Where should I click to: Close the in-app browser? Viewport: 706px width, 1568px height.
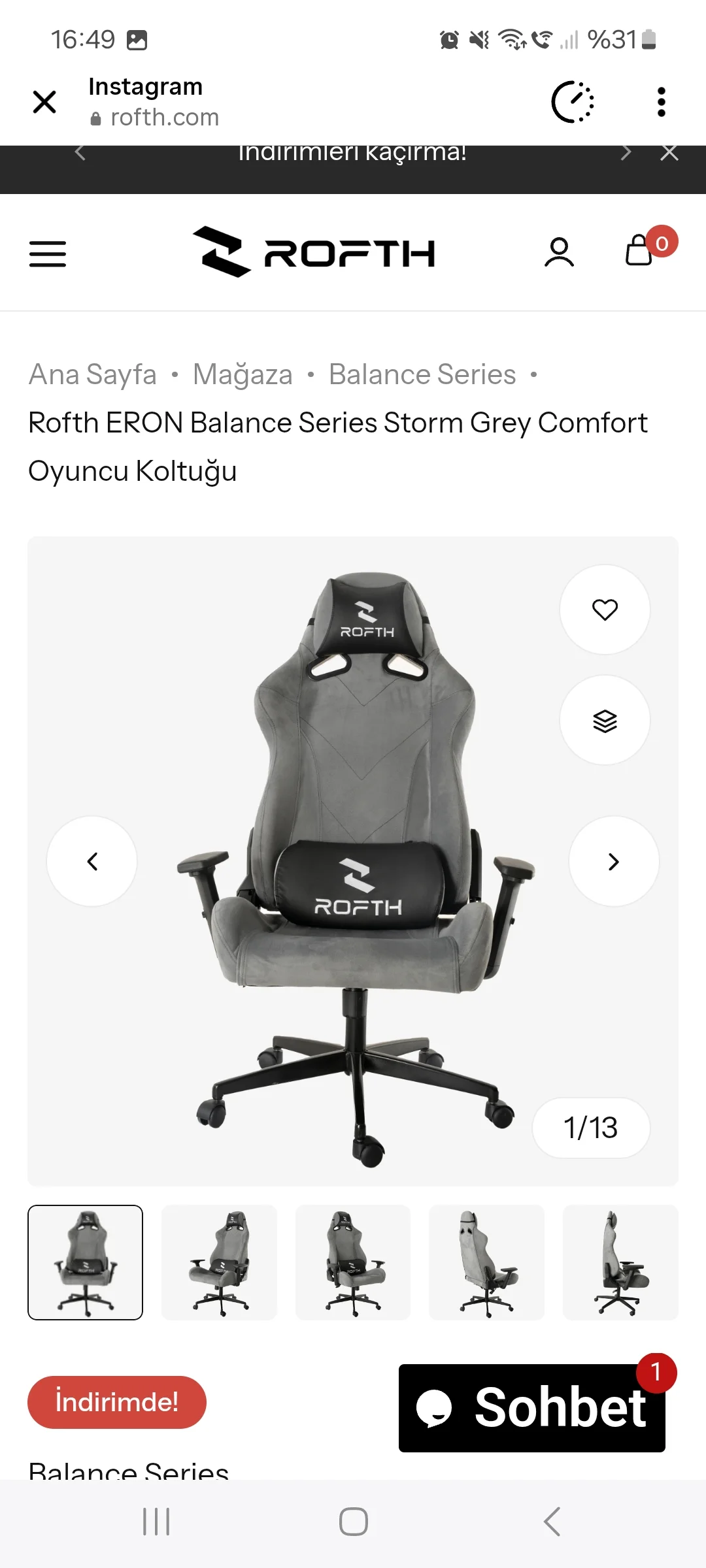point(44,102)
